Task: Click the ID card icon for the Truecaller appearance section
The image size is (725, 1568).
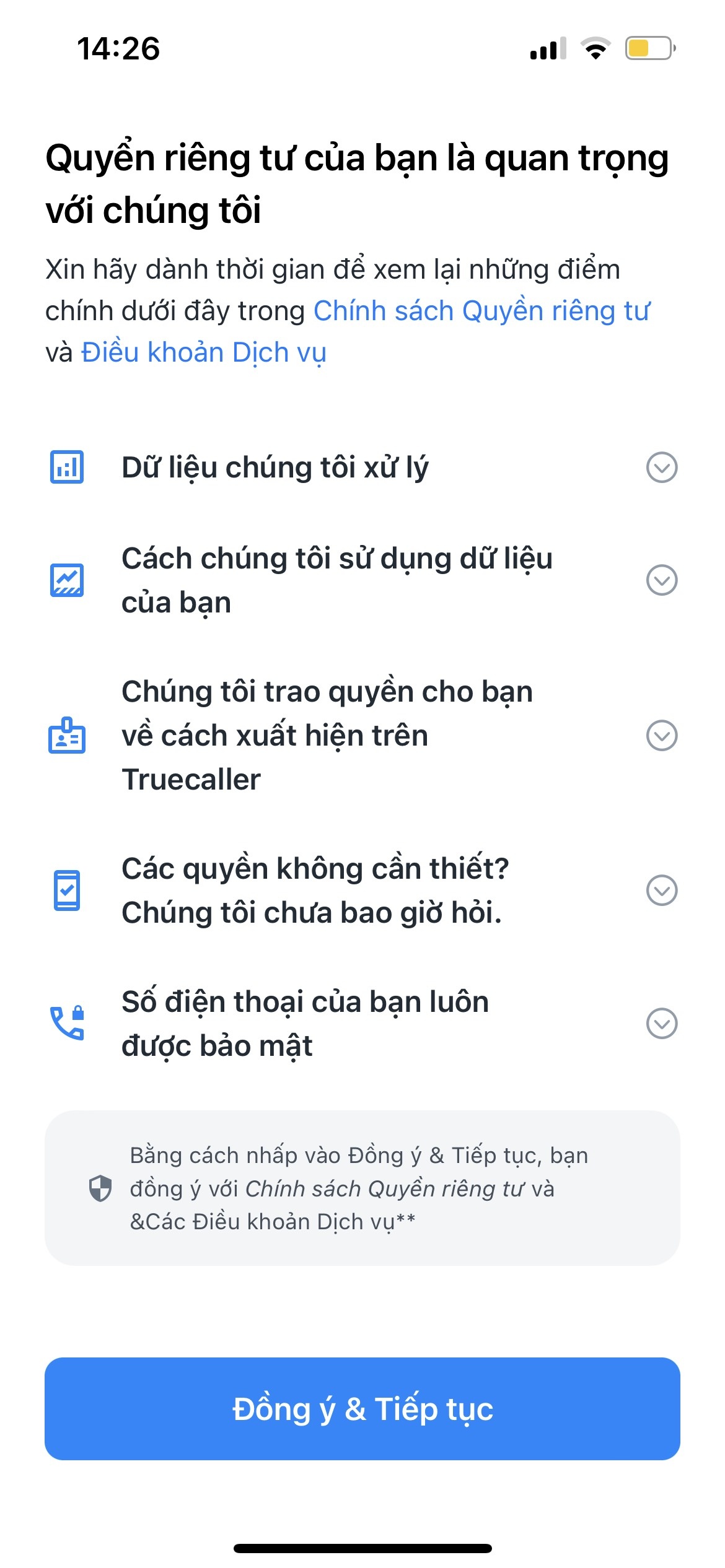Action: (x=68, y=738)
